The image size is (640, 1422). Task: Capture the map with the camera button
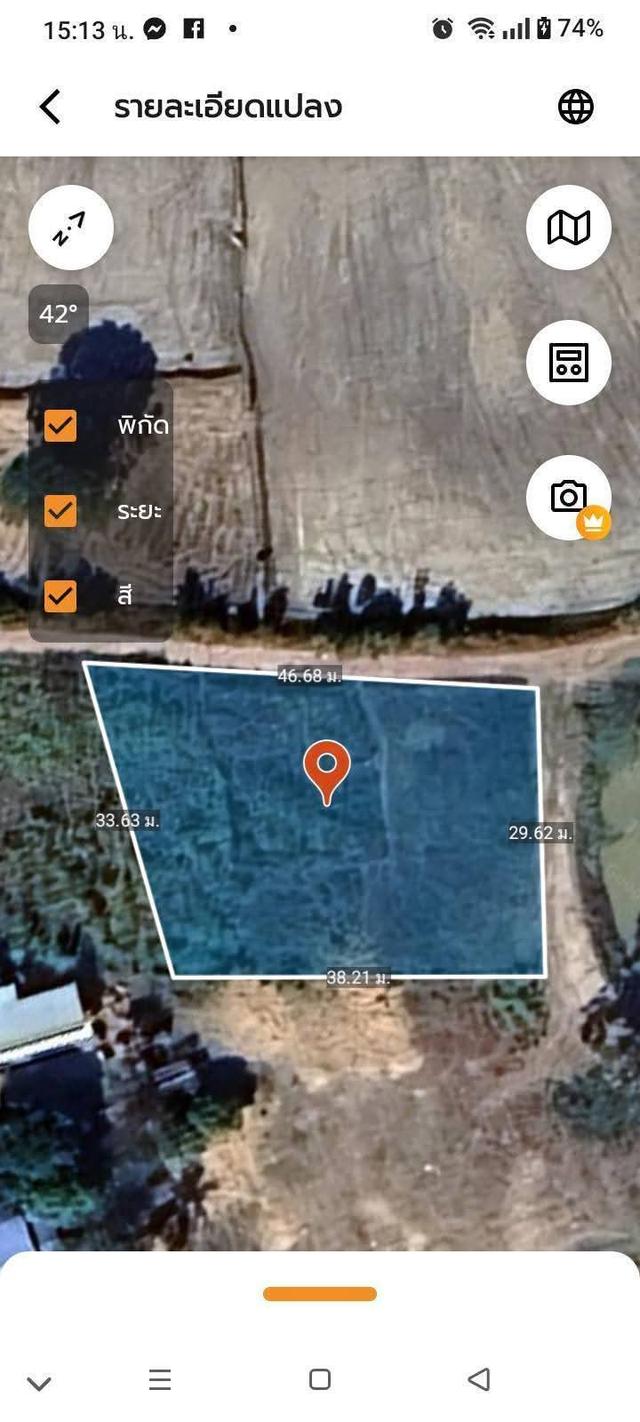point(568,496)
